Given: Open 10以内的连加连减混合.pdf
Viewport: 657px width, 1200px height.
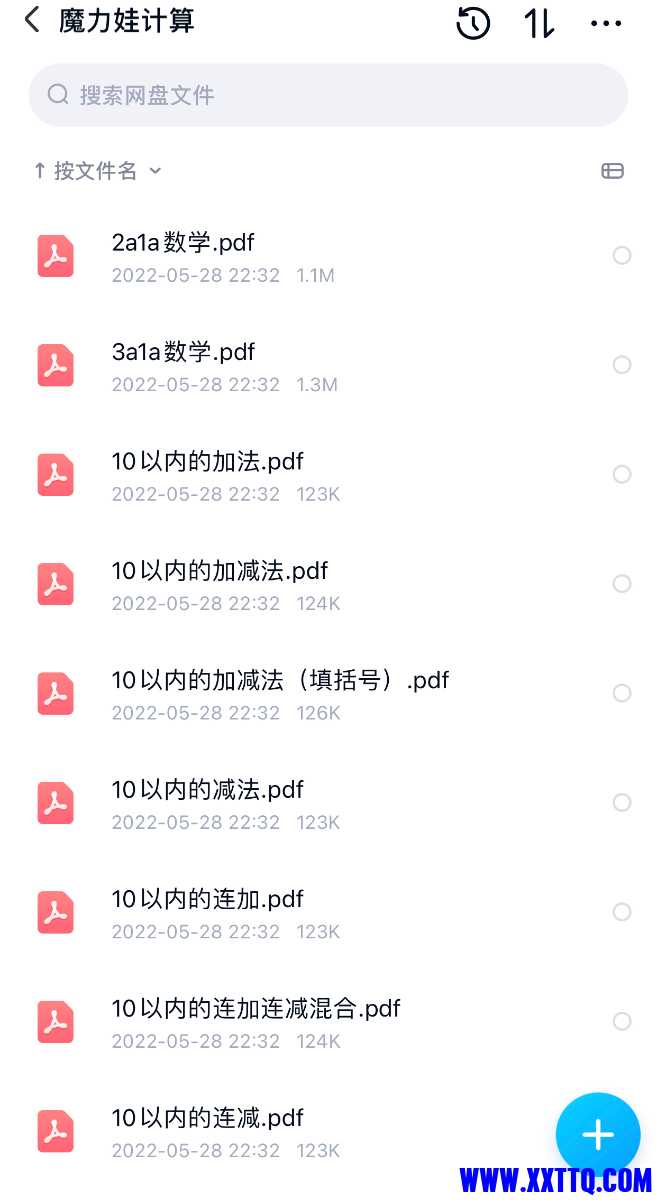Looking at the screenshot, I should (255, 1009).
